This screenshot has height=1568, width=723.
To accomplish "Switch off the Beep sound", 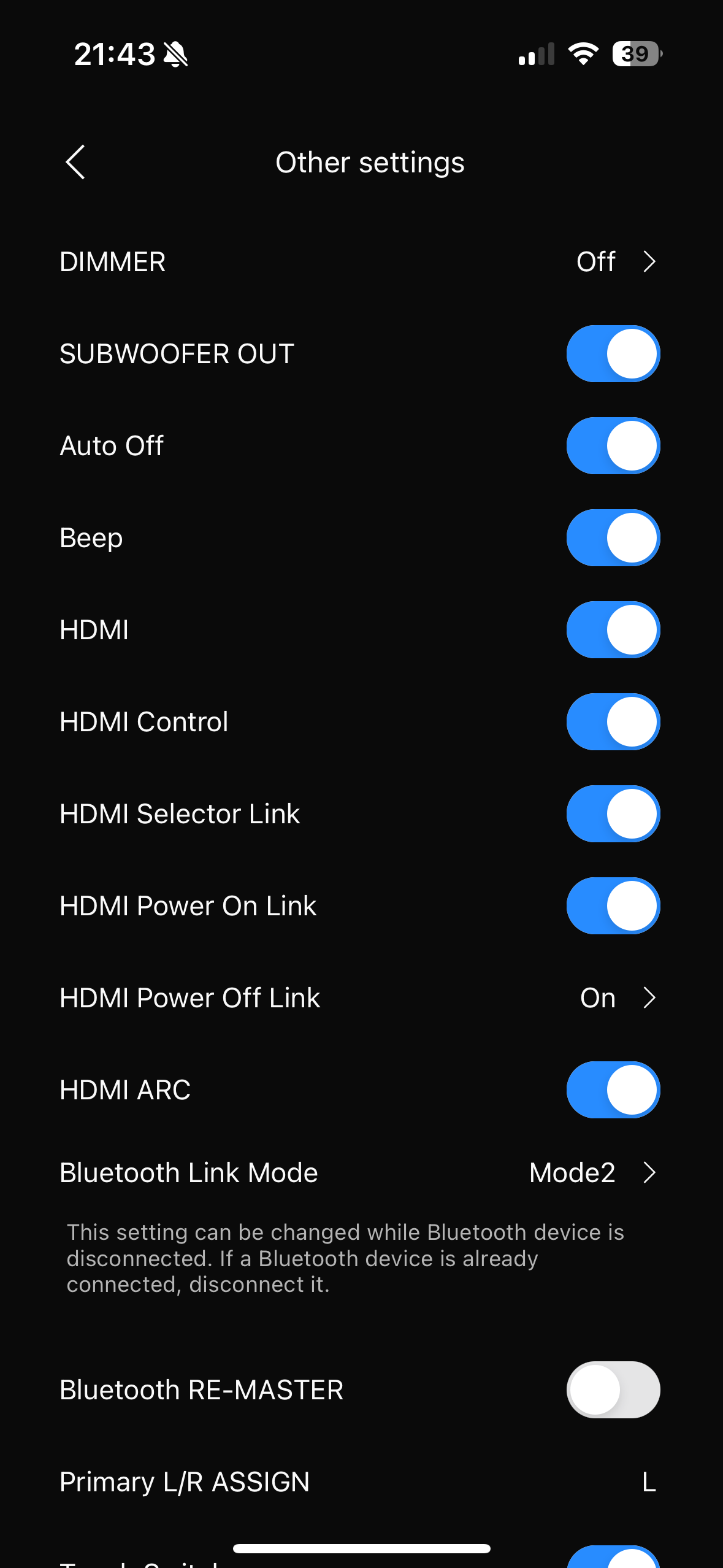I will tap(613, 538).
